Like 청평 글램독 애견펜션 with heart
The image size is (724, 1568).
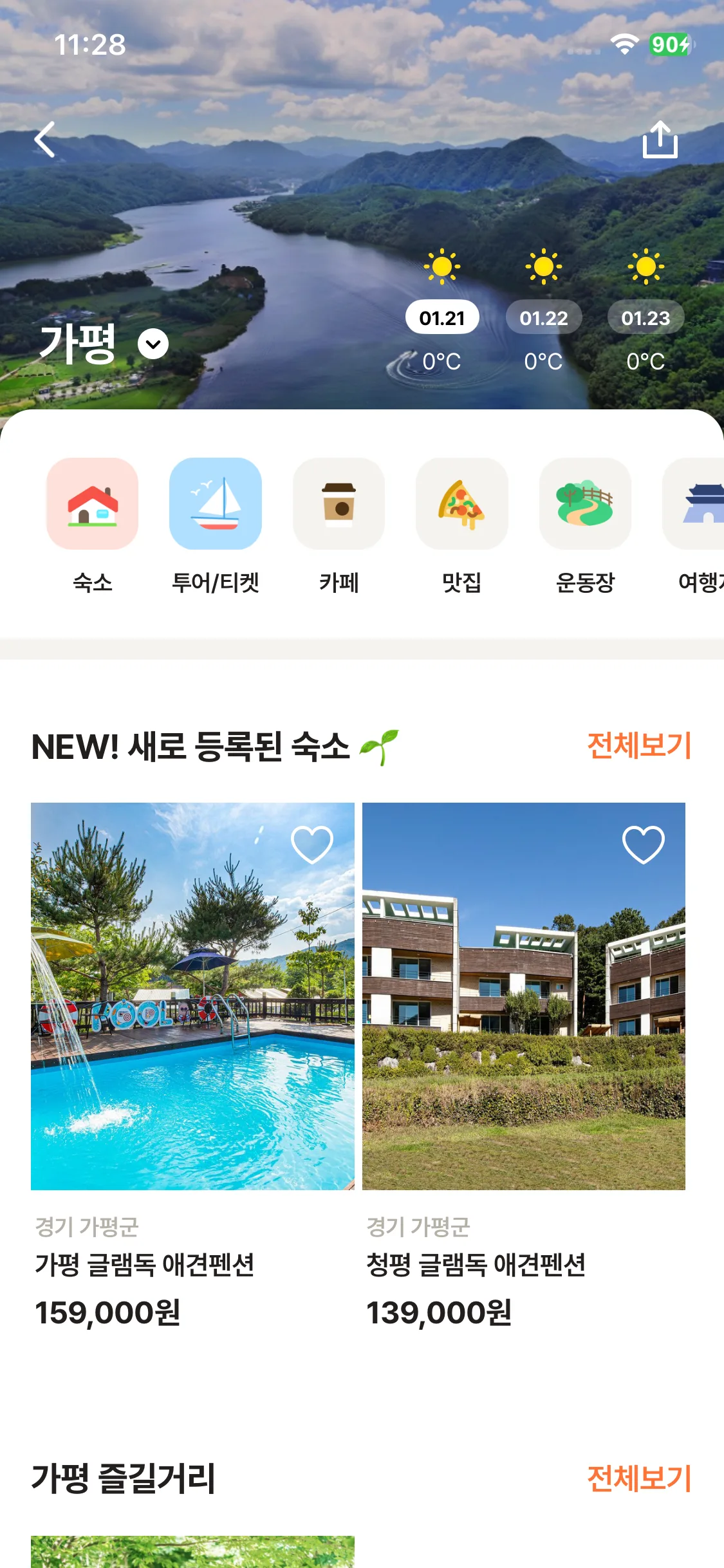click(643, 844)
